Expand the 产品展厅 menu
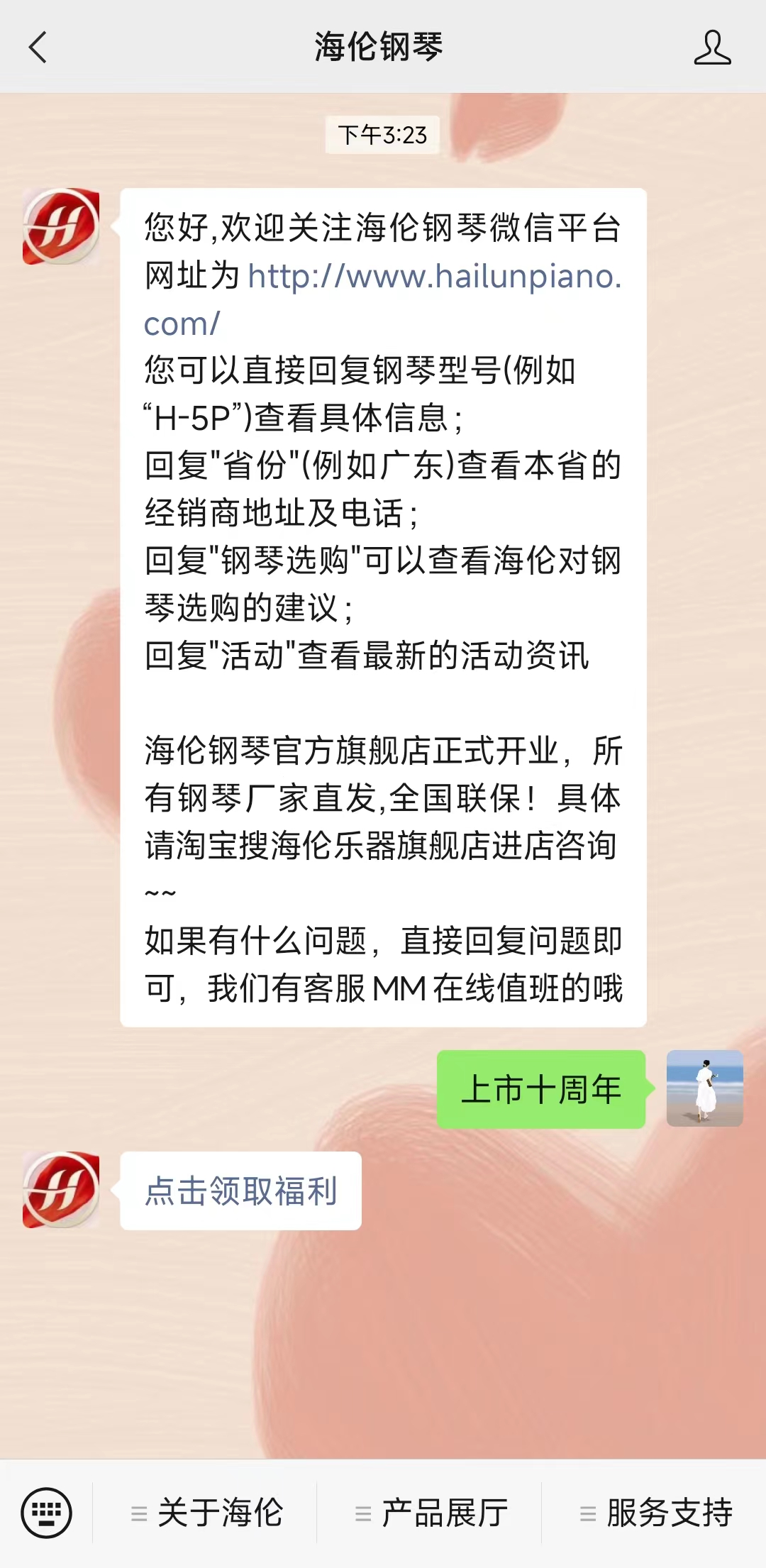The image size is (766, 1568). pos(431,1513)
